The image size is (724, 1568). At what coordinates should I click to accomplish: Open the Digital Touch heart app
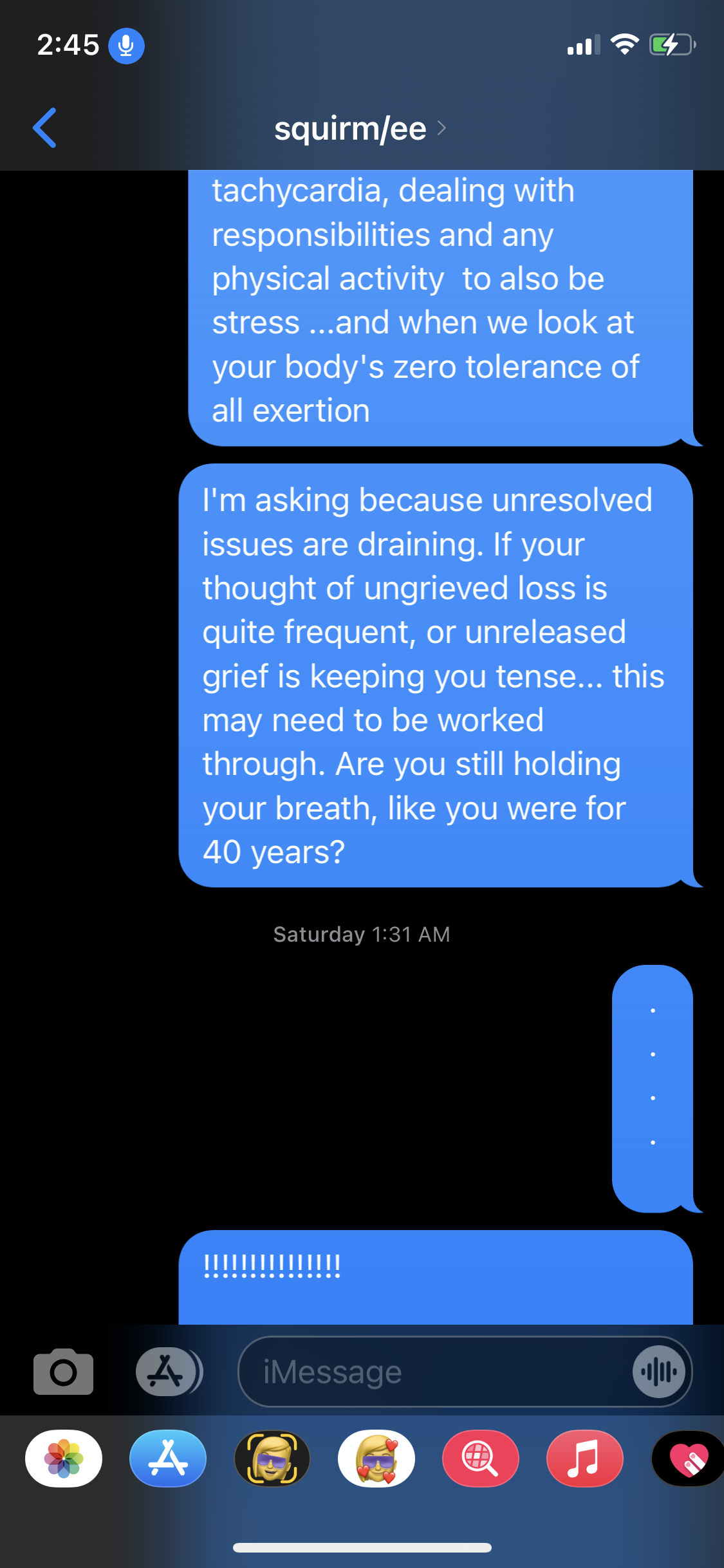pos(688,1459)
